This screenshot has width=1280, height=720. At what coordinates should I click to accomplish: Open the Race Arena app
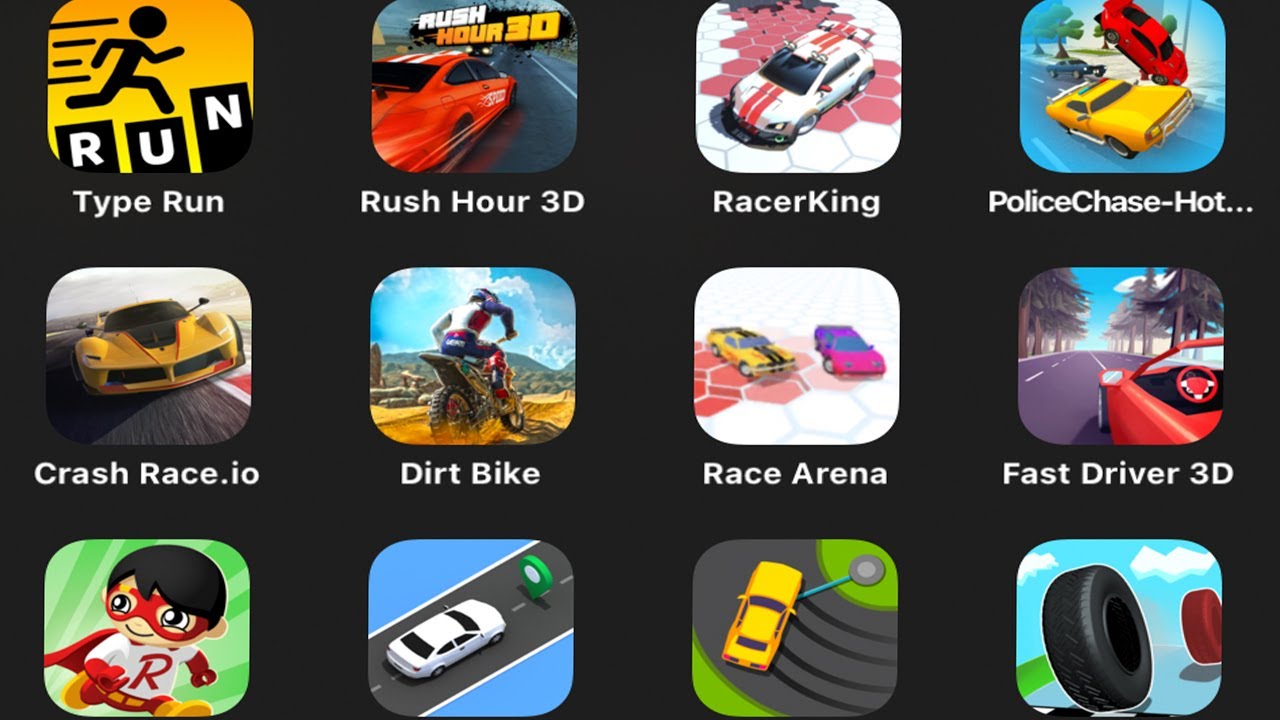point(796,355)
